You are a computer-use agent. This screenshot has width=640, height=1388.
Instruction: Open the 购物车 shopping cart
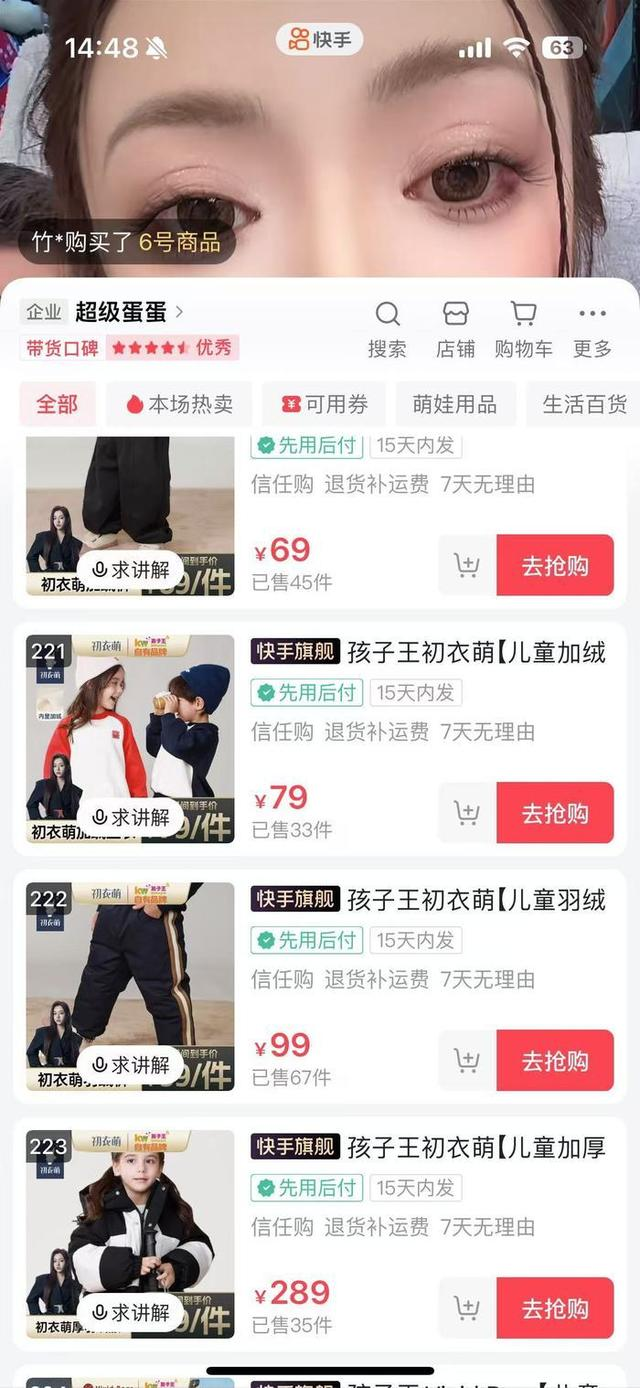coord(523,329)
